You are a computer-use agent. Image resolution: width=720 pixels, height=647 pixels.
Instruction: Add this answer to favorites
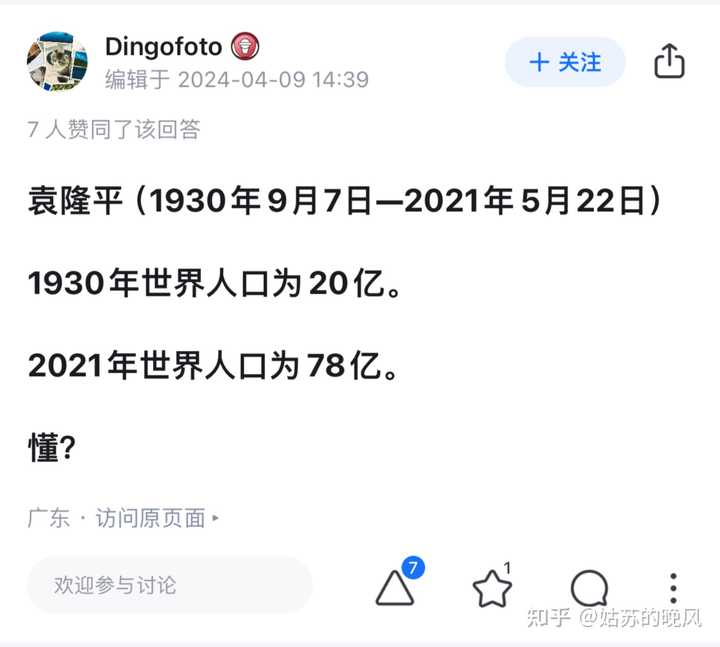coord(492,588)
